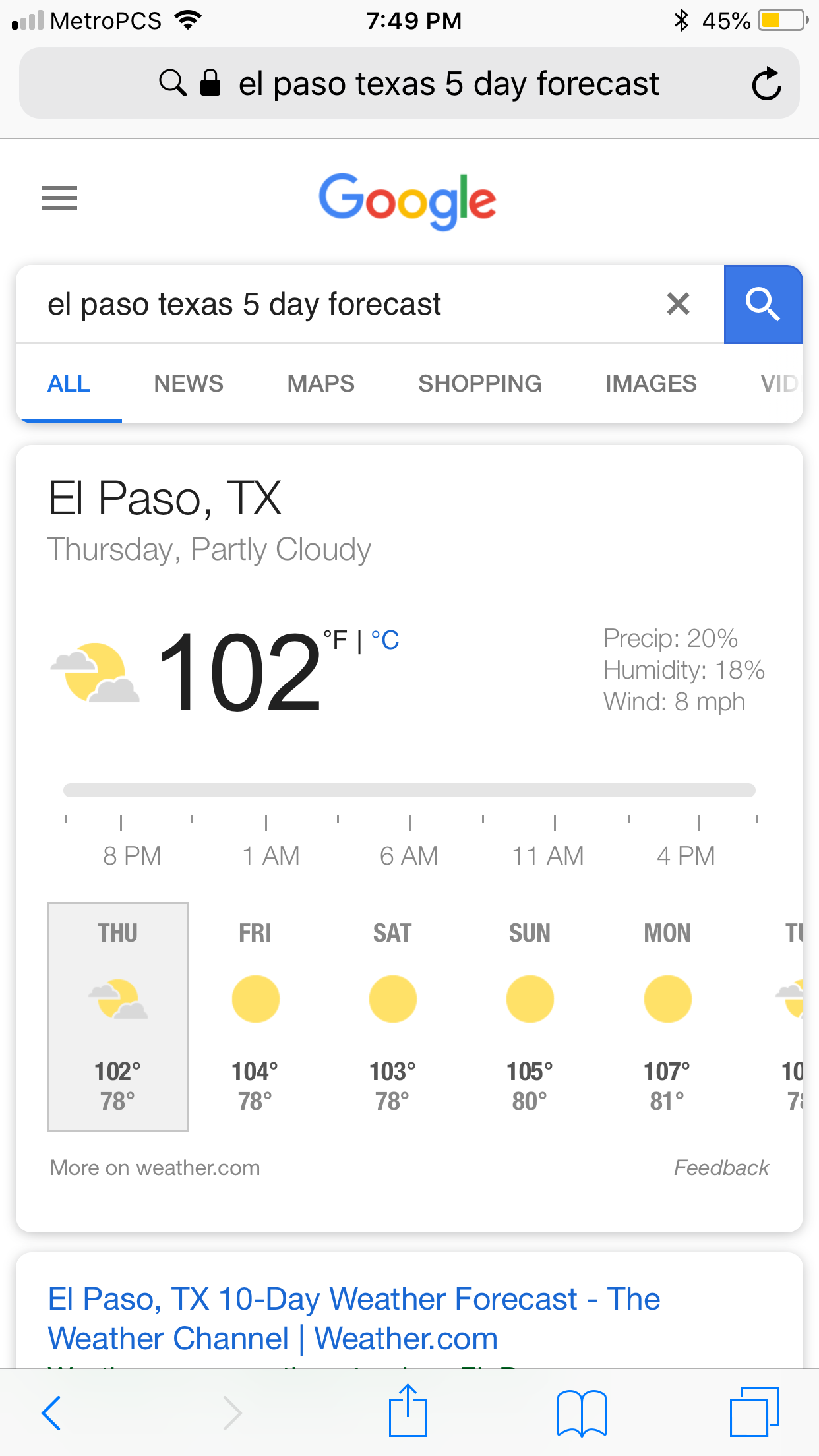Send feedback on weather card
Image resolution: width=819 pixels, height=1456 pixels.
(721, 1168)
